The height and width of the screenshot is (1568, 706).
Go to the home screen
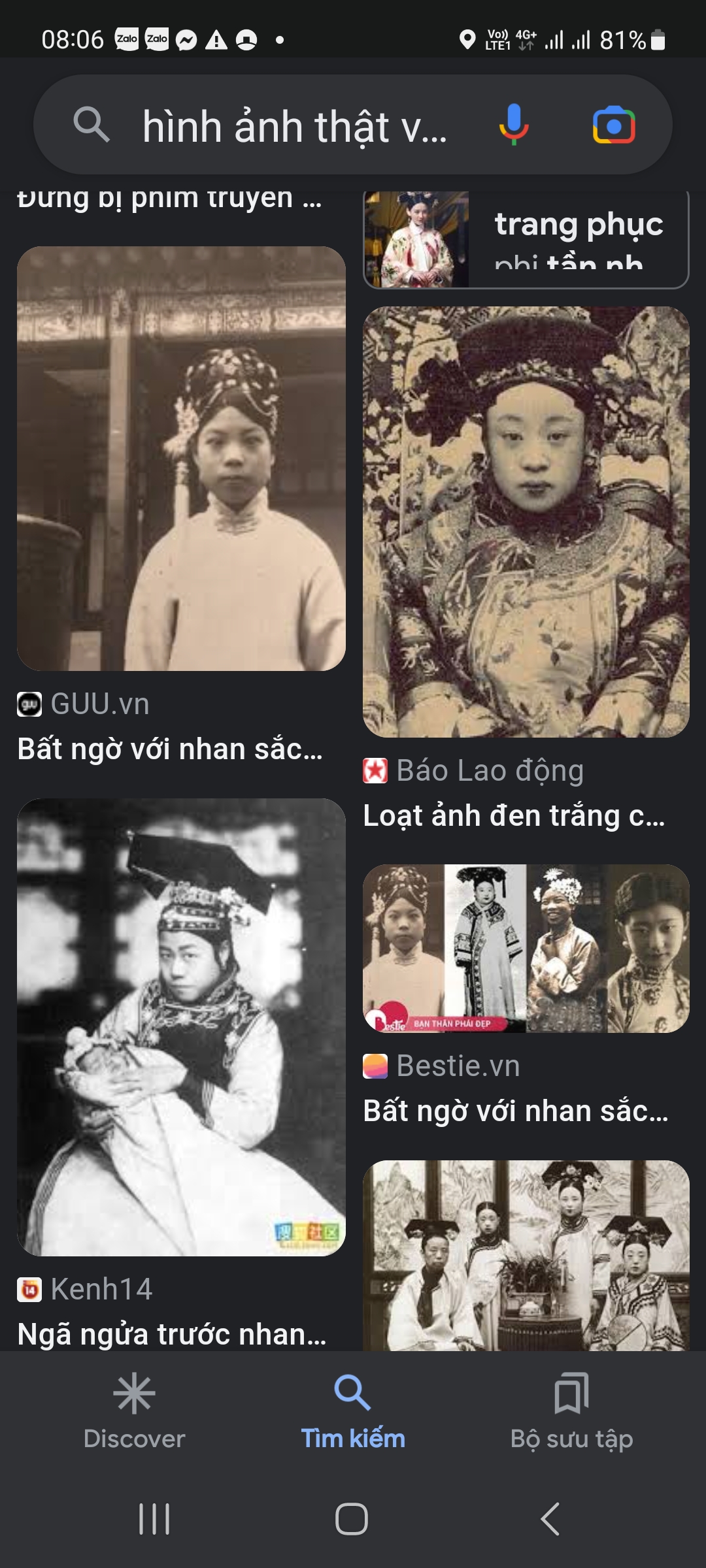tap(352, 1518)
